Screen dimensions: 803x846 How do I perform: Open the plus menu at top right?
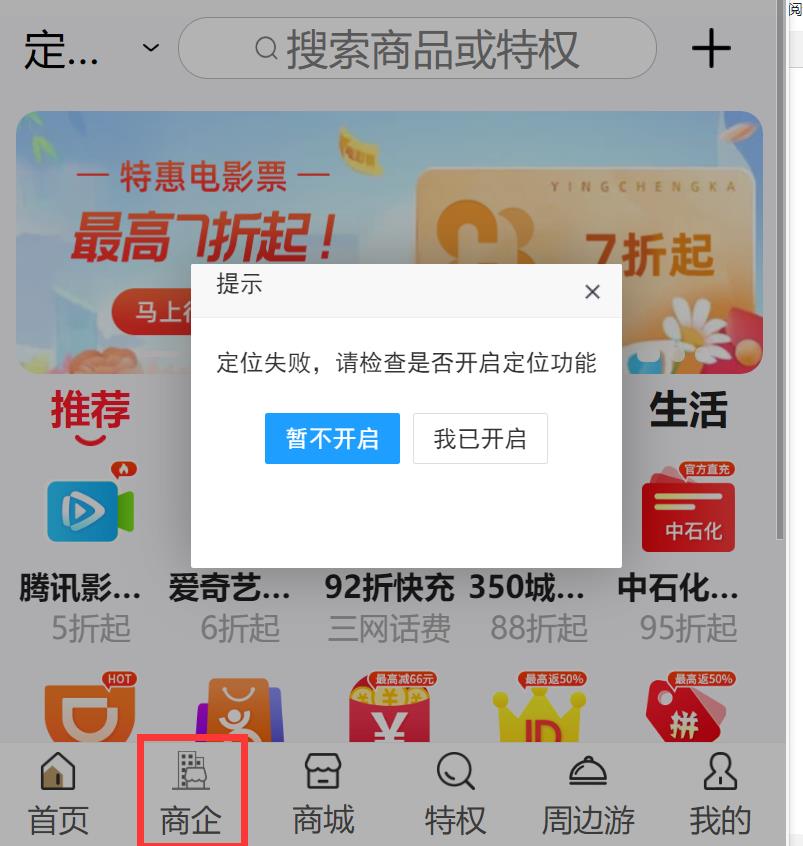(711, 48)
